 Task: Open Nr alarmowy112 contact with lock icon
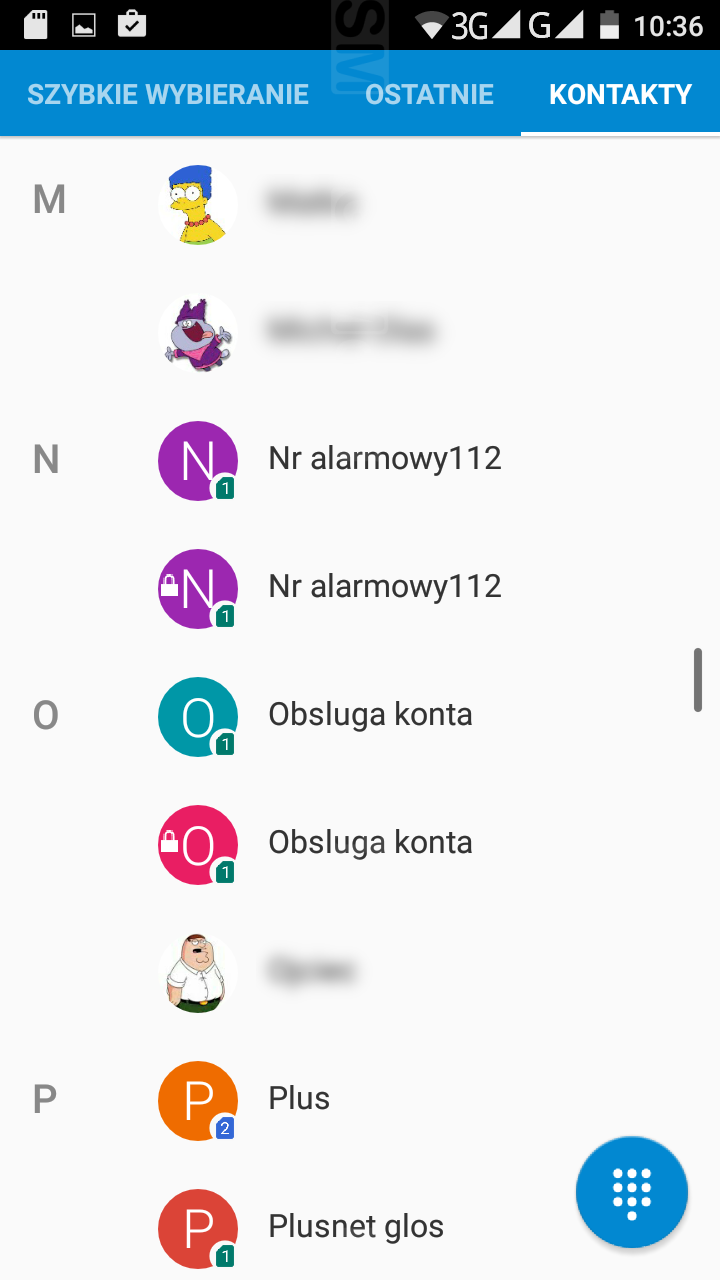click(x=360, y=586)
